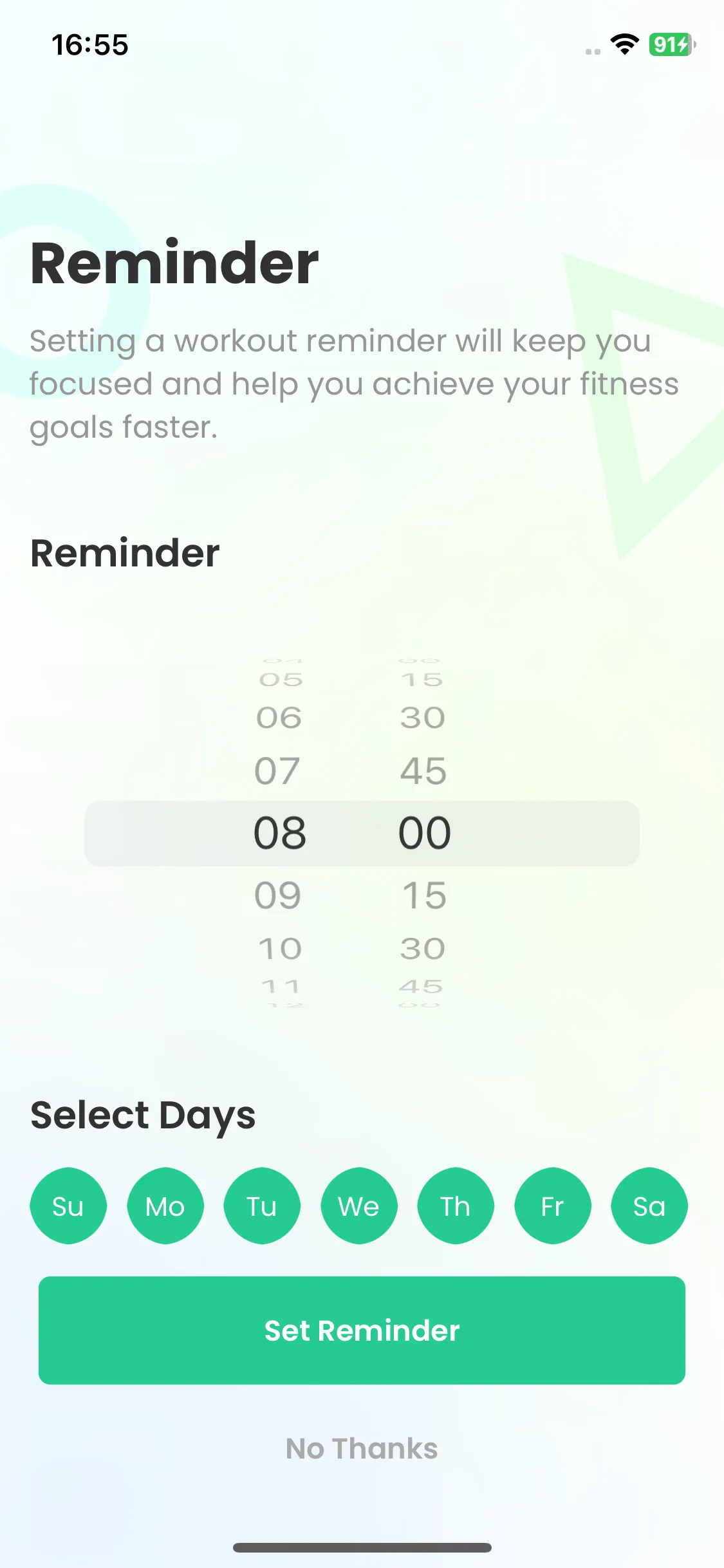
Task: Select minute 45 above the selected 00
Action: coord(423,770)
